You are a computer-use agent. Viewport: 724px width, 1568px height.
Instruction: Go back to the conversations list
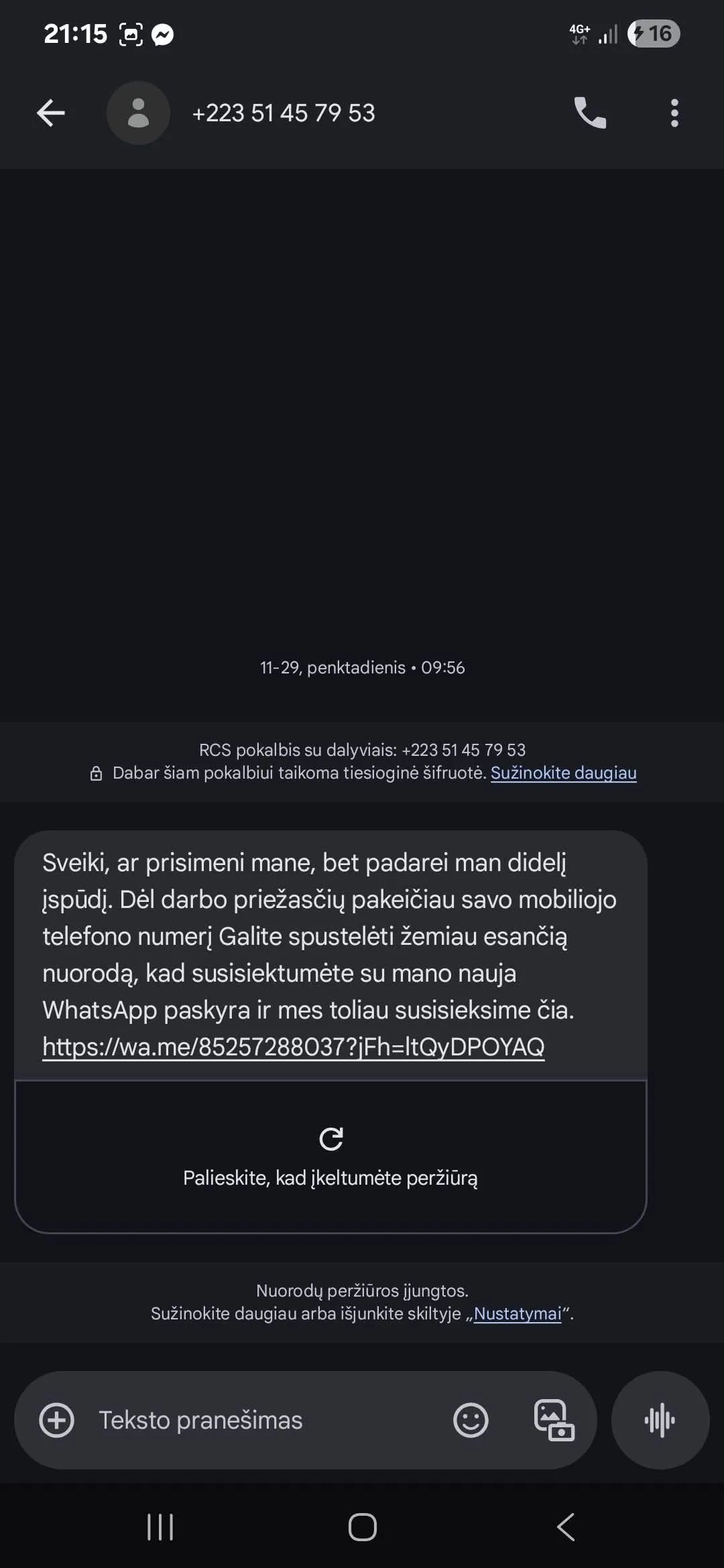(51, 113)
